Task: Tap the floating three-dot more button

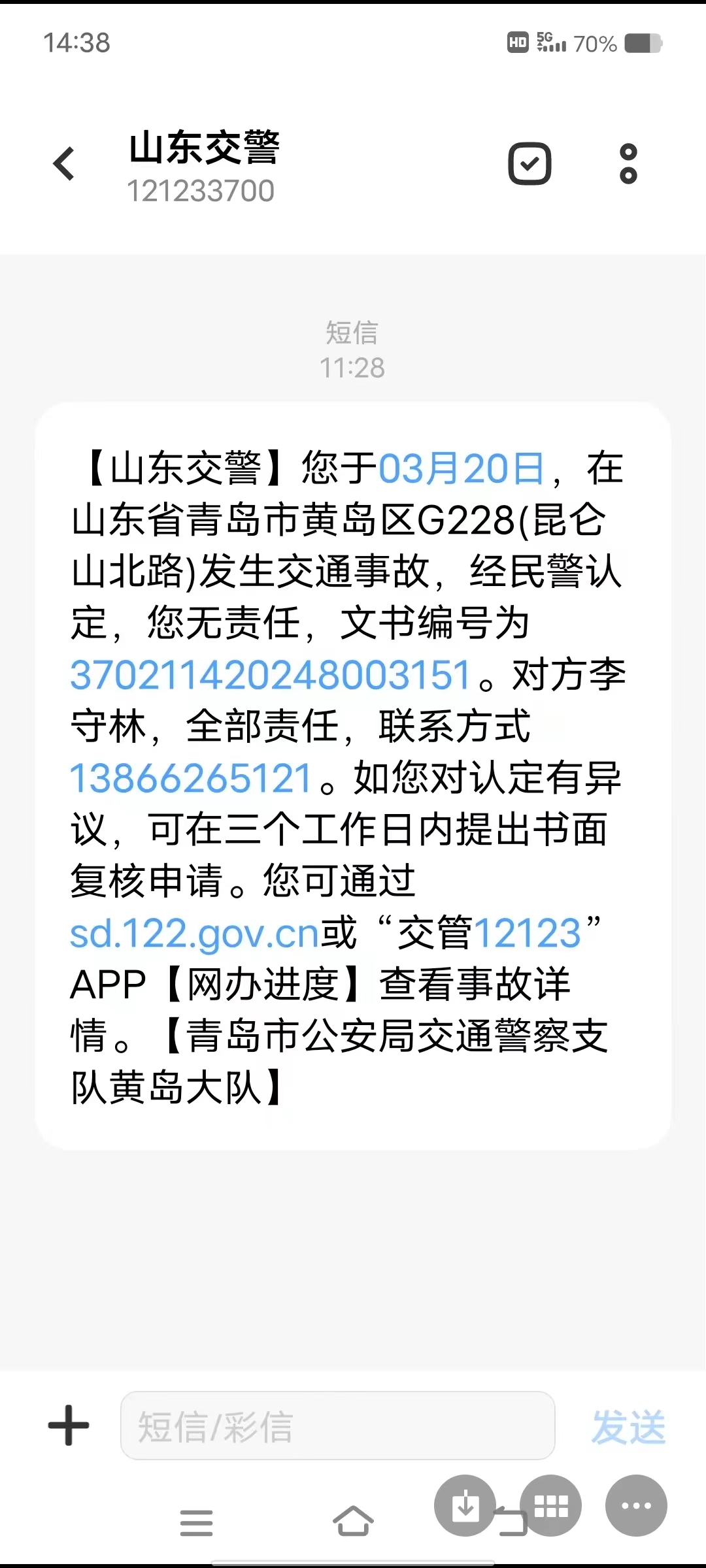Action: tap(636, 1505)
